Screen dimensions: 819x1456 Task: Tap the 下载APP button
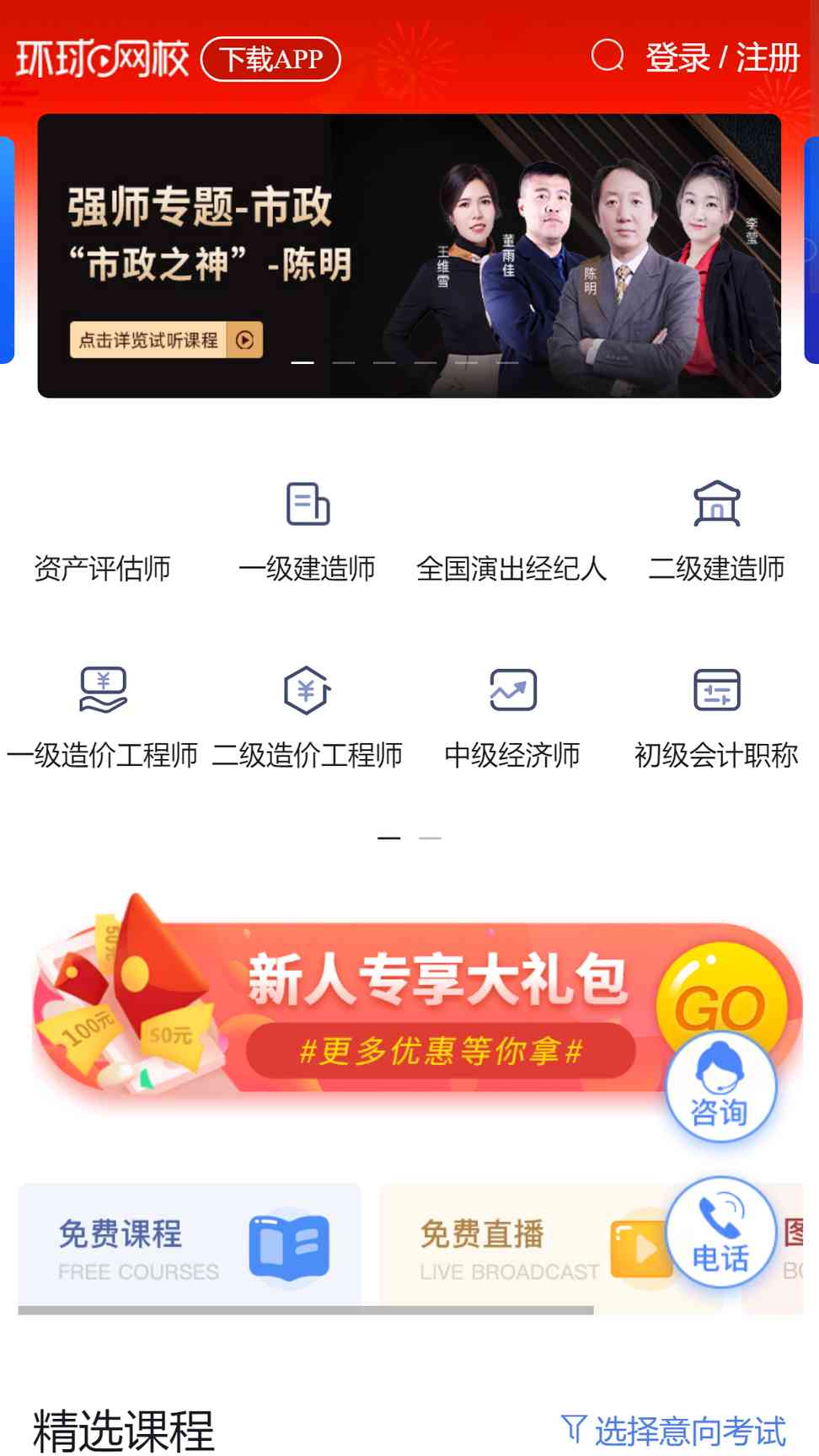coord(270,59)
